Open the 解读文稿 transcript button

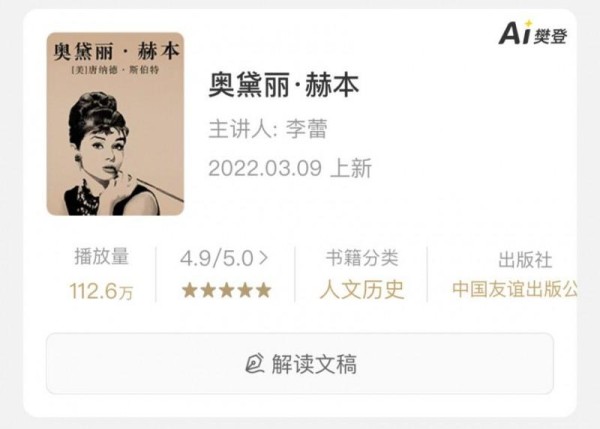point(299,364)
